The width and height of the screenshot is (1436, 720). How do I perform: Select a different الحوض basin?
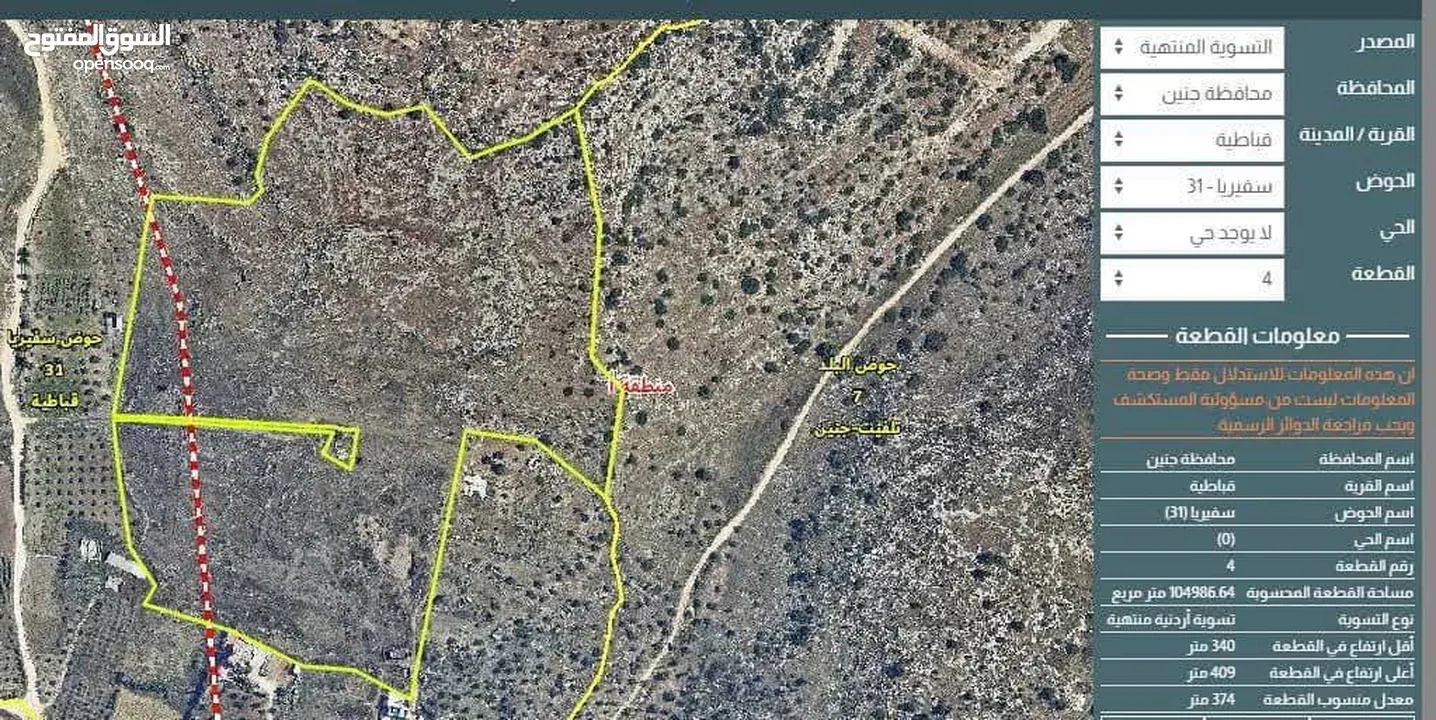pos(1191,186)
